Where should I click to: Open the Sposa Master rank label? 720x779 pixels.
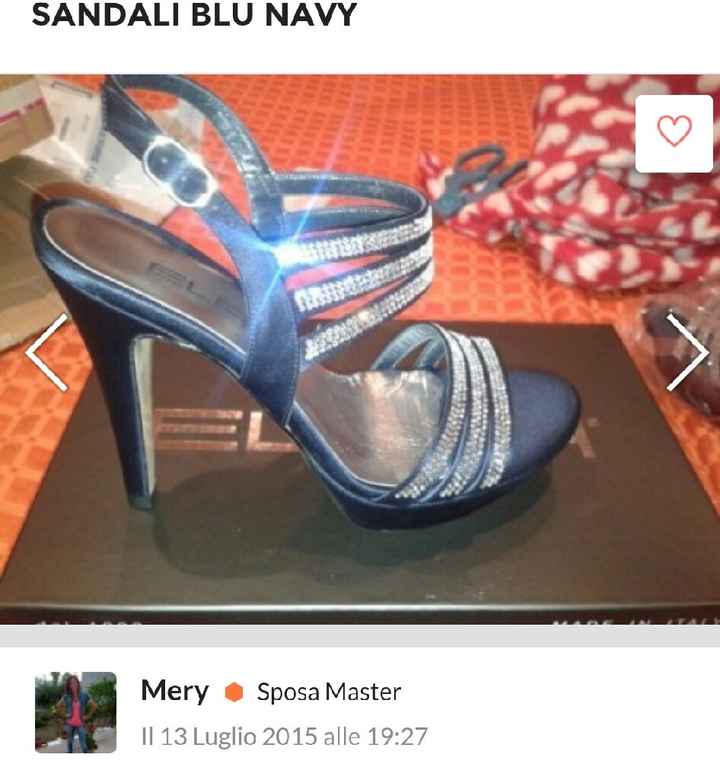click(327, 688)
